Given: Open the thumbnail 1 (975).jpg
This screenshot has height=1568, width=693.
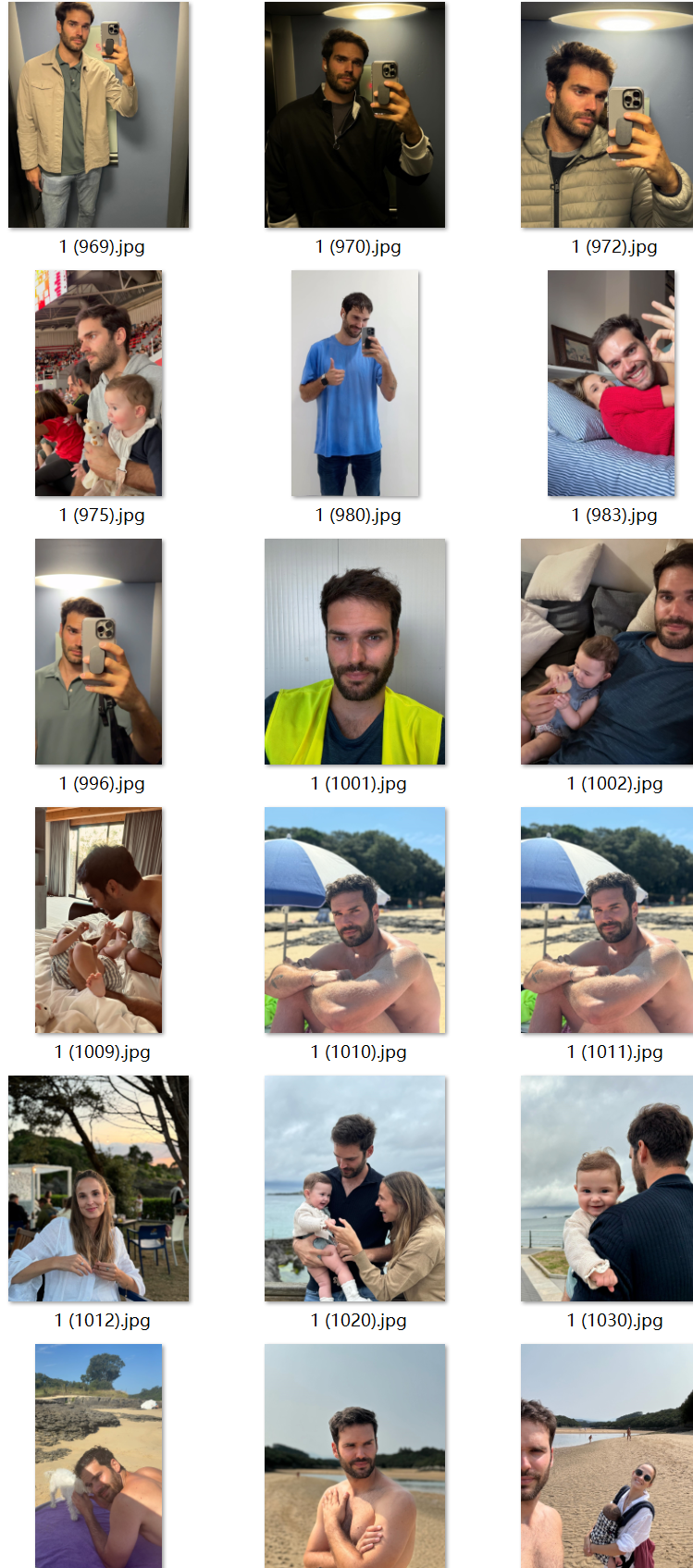Looking at the screenshot, I should tap(98, 383).
